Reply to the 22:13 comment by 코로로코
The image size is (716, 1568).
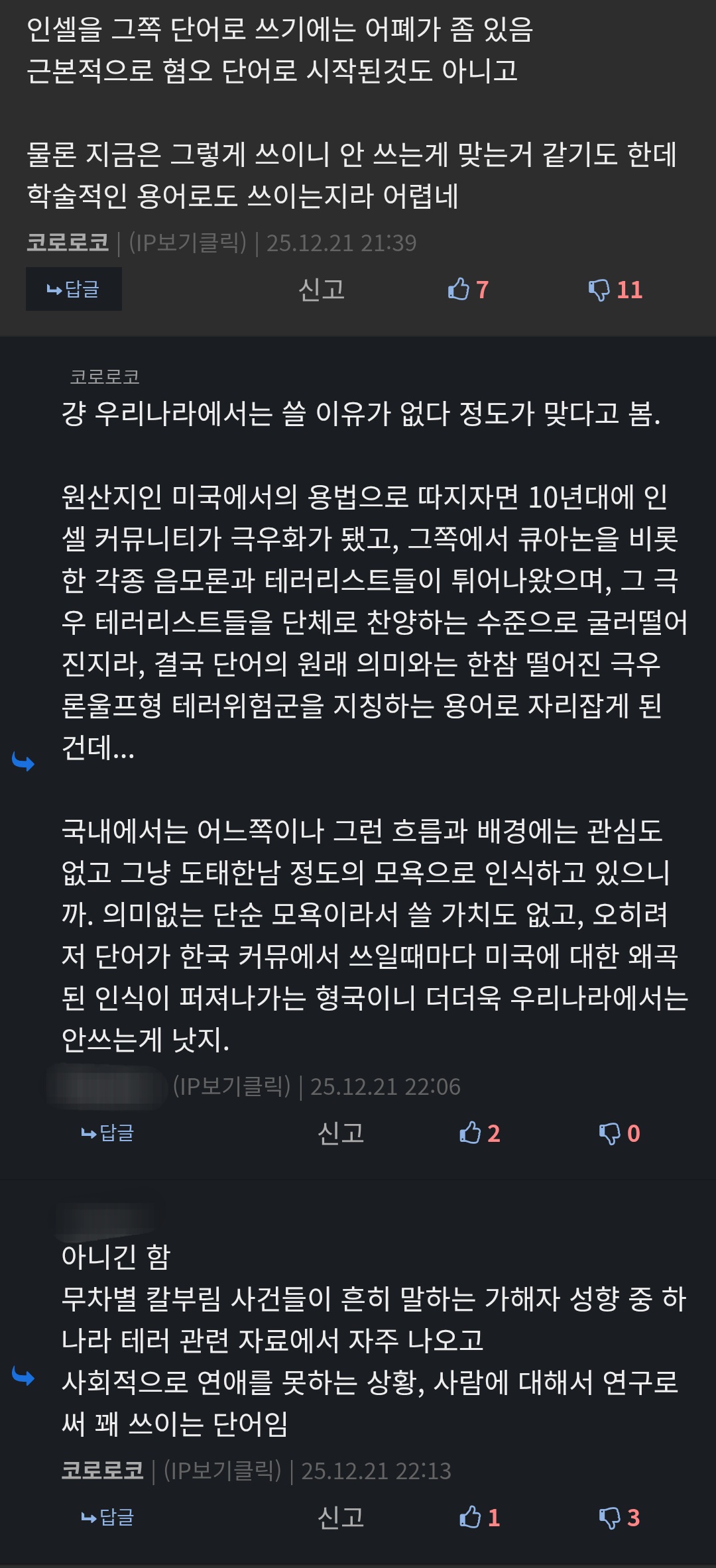pyautogui.click(x=107, y=1516)
